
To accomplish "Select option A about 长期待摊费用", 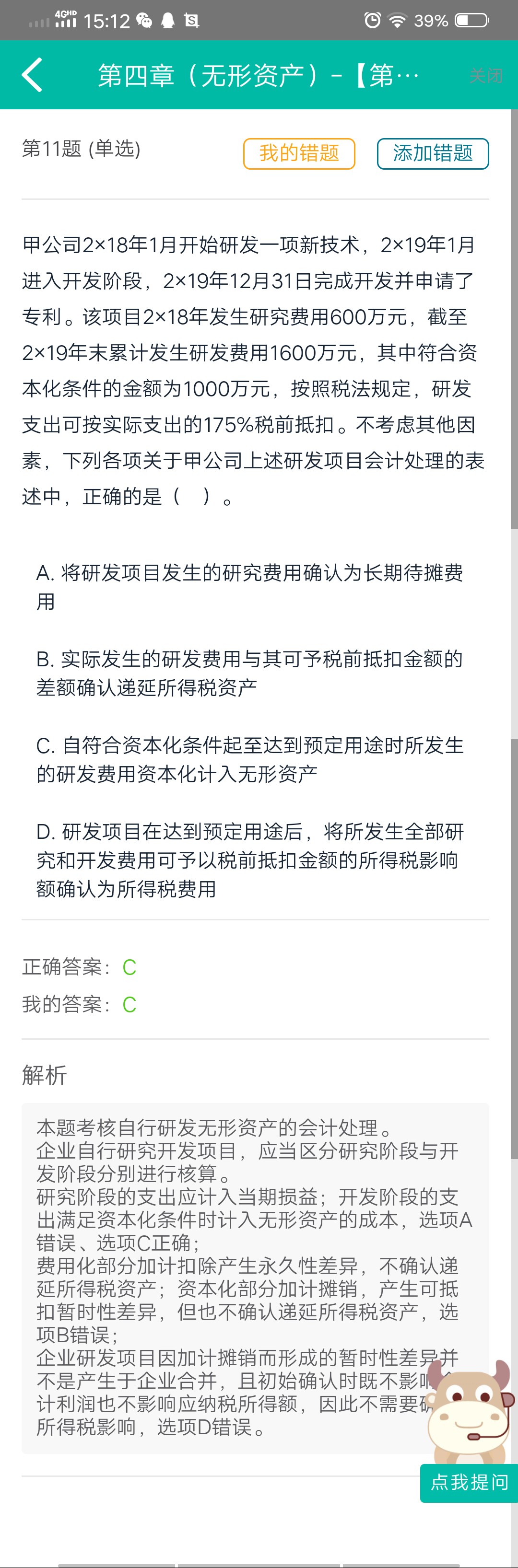I will (x=249, y=587).
